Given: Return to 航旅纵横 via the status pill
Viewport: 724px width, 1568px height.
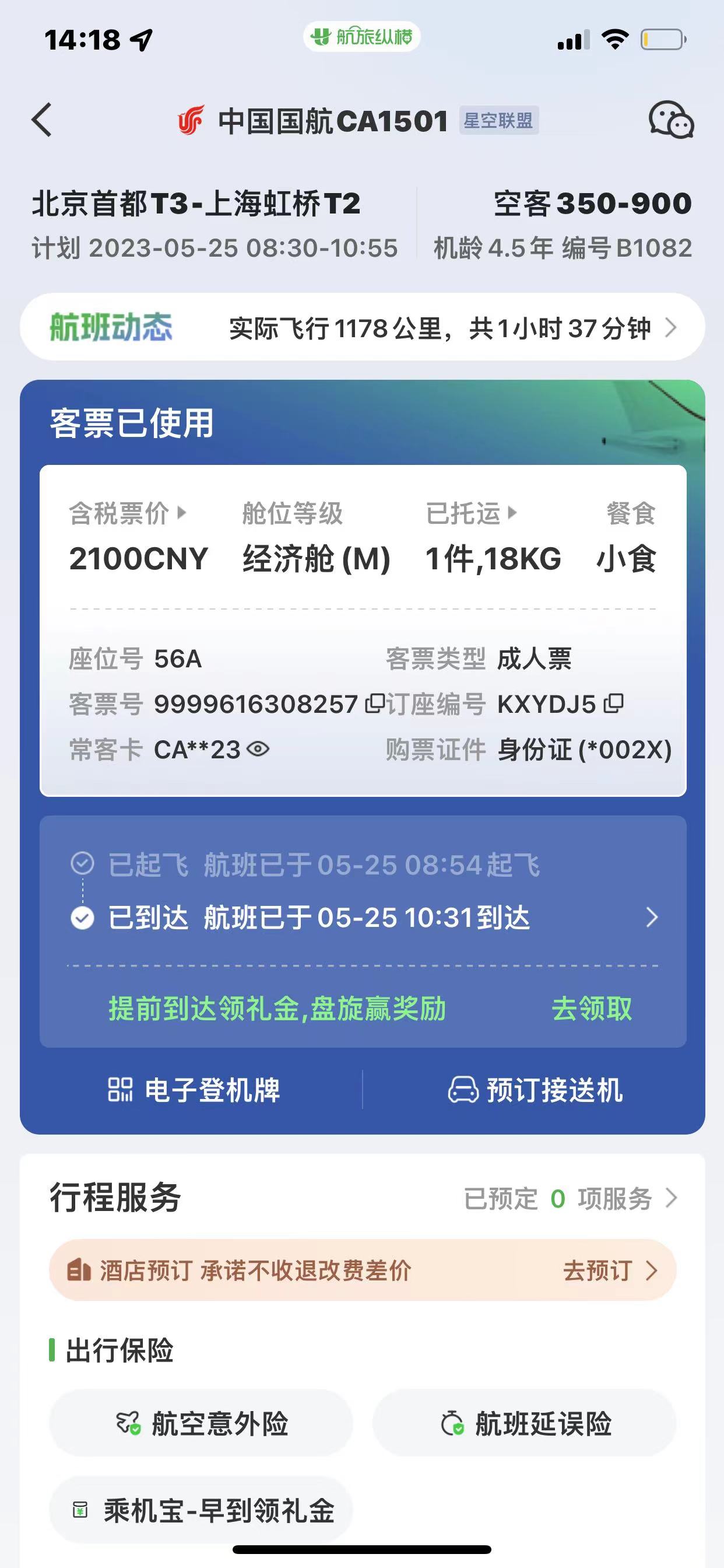Looking at the screenshot, I should click(361, 37).
